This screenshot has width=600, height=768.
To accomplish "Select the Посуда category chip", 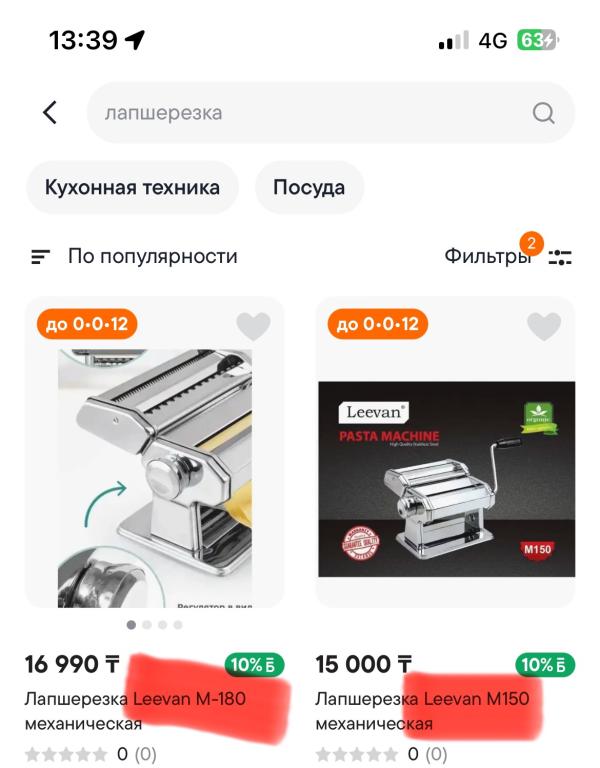I will (309, 187).
